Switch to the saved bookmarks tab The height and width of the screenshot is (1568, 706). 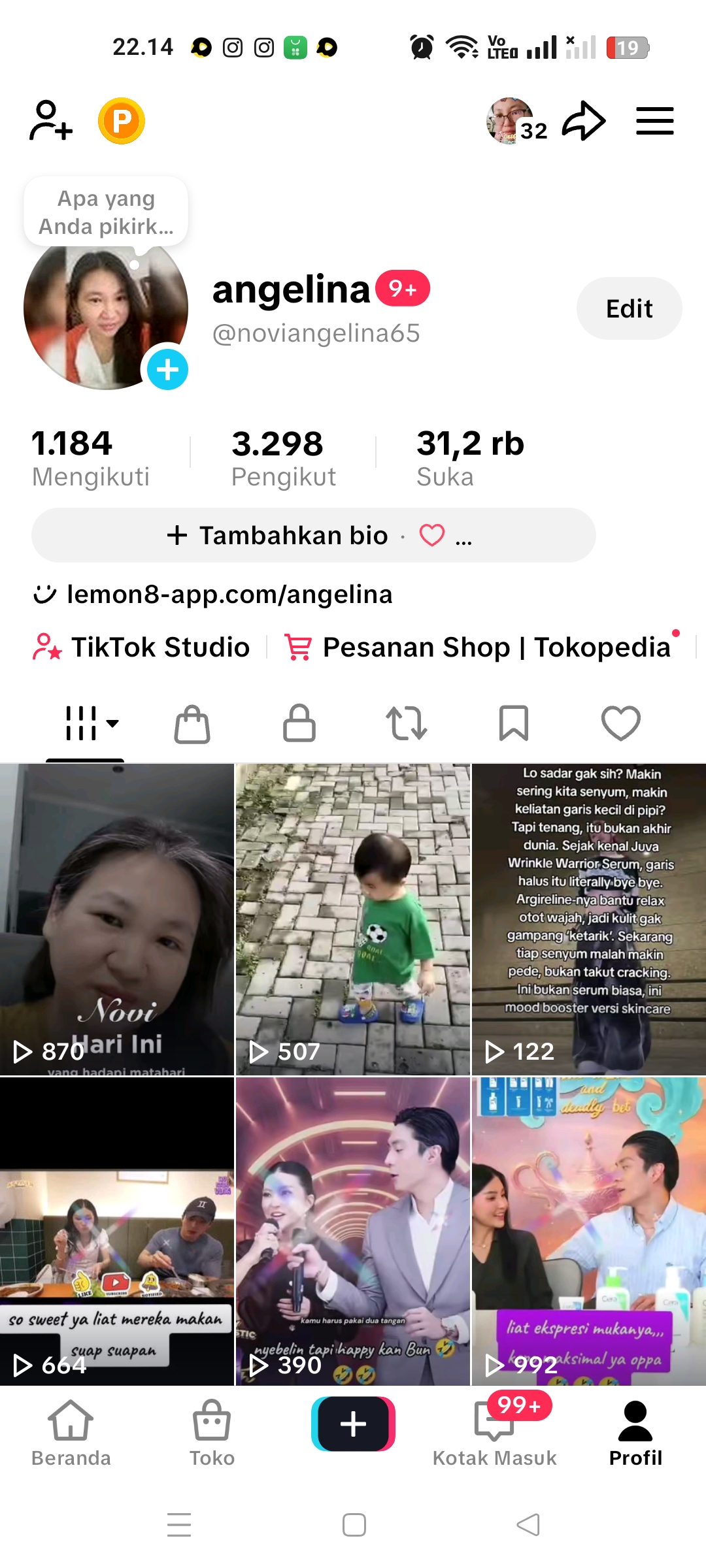tap(514, 723)
